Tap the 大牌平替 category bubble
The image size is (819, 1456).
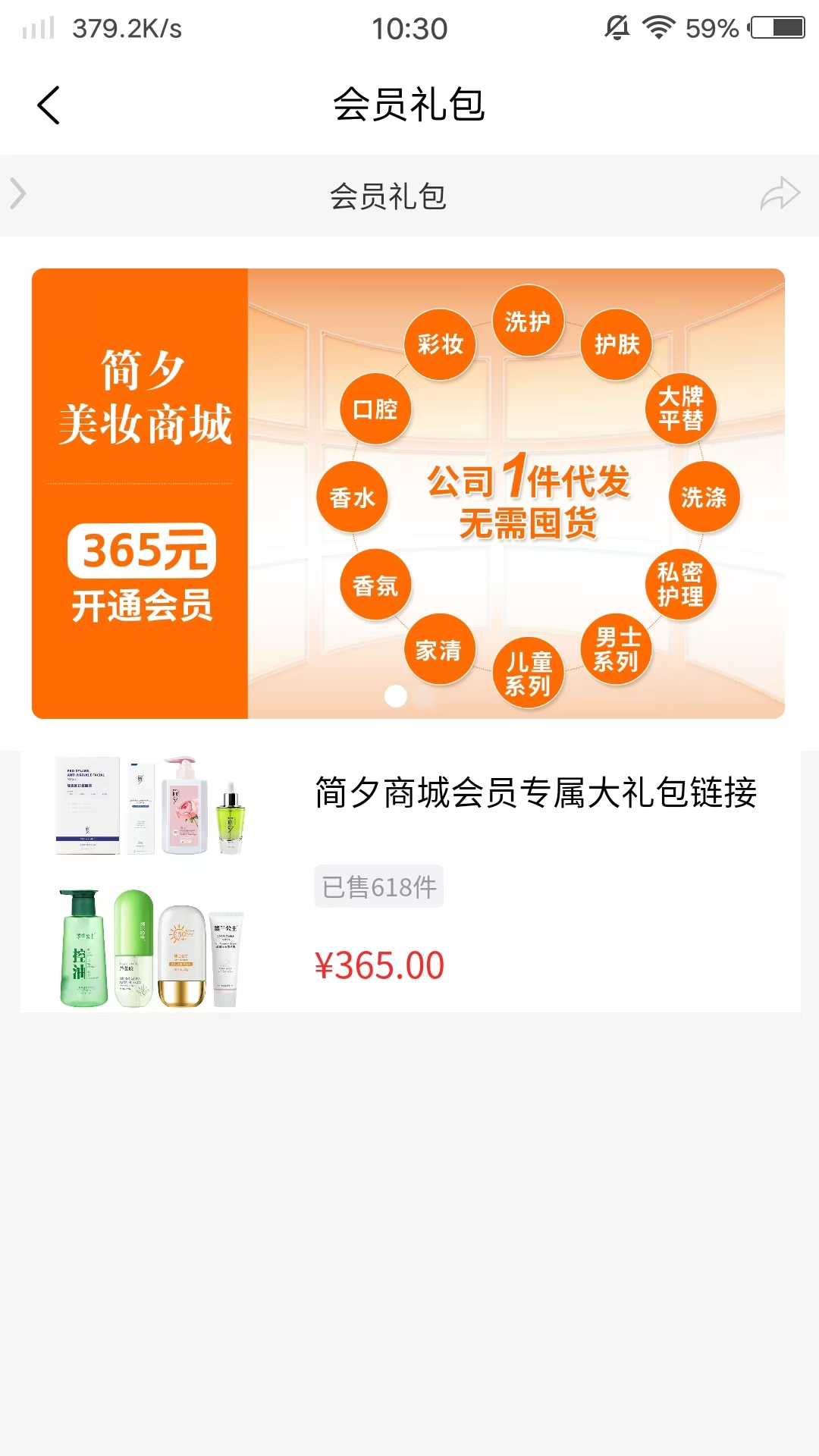[682, 408]
